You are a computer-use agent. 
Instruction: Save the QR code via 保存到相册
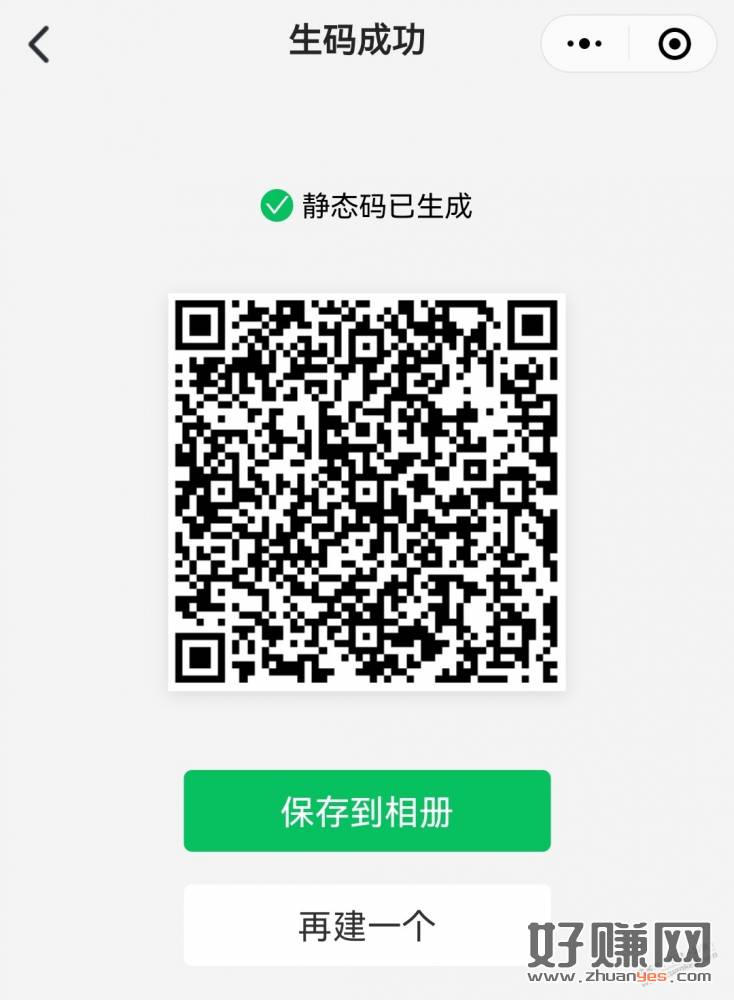[x=367, y=811]
